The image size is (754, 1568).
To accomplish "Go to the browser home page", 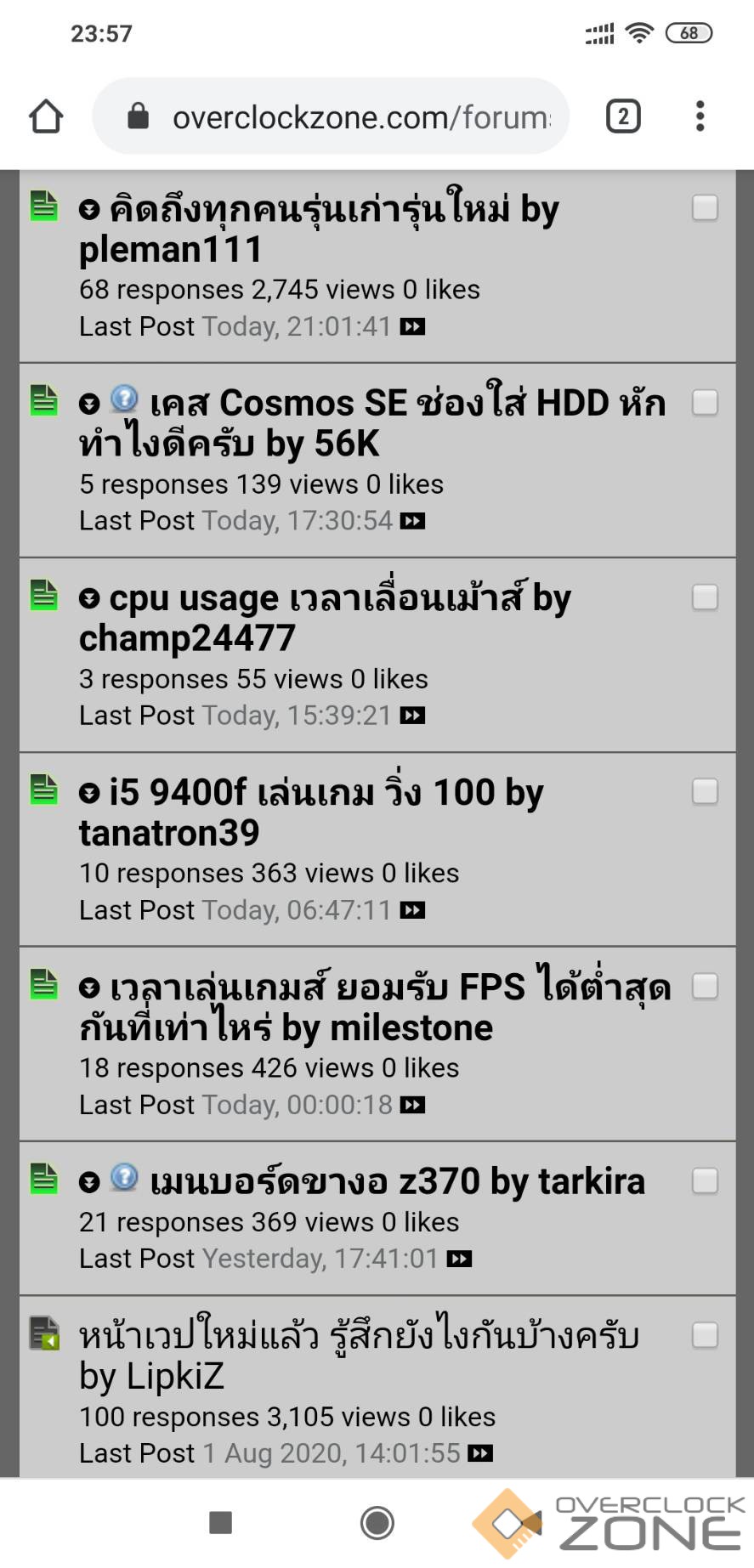I will pos(46,116).
